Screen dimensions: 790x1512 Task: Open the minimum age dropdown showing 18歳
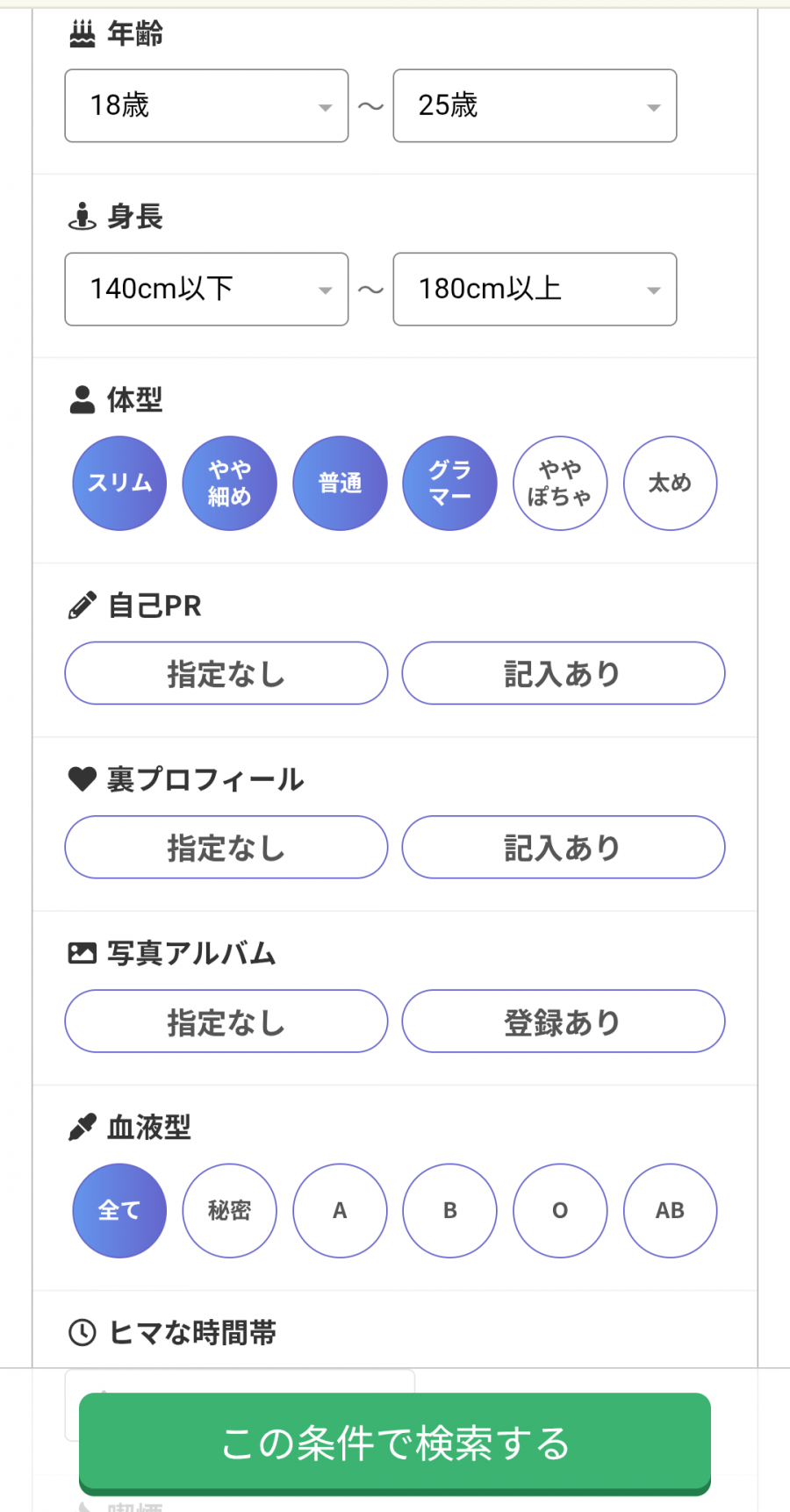tap(205, 105)
